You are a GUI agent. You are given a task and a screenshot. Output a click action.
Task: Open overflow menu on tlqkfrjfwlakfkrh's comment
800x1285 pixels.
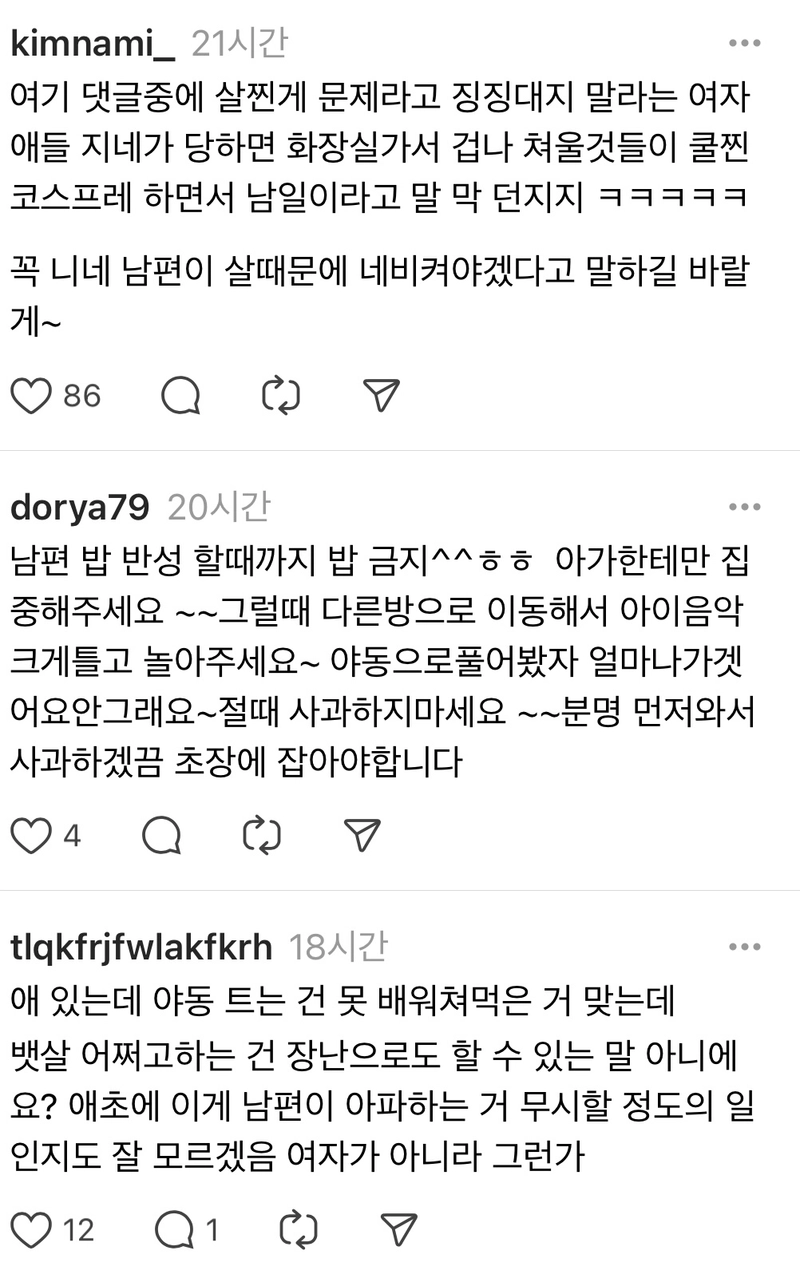coord(744,945)
